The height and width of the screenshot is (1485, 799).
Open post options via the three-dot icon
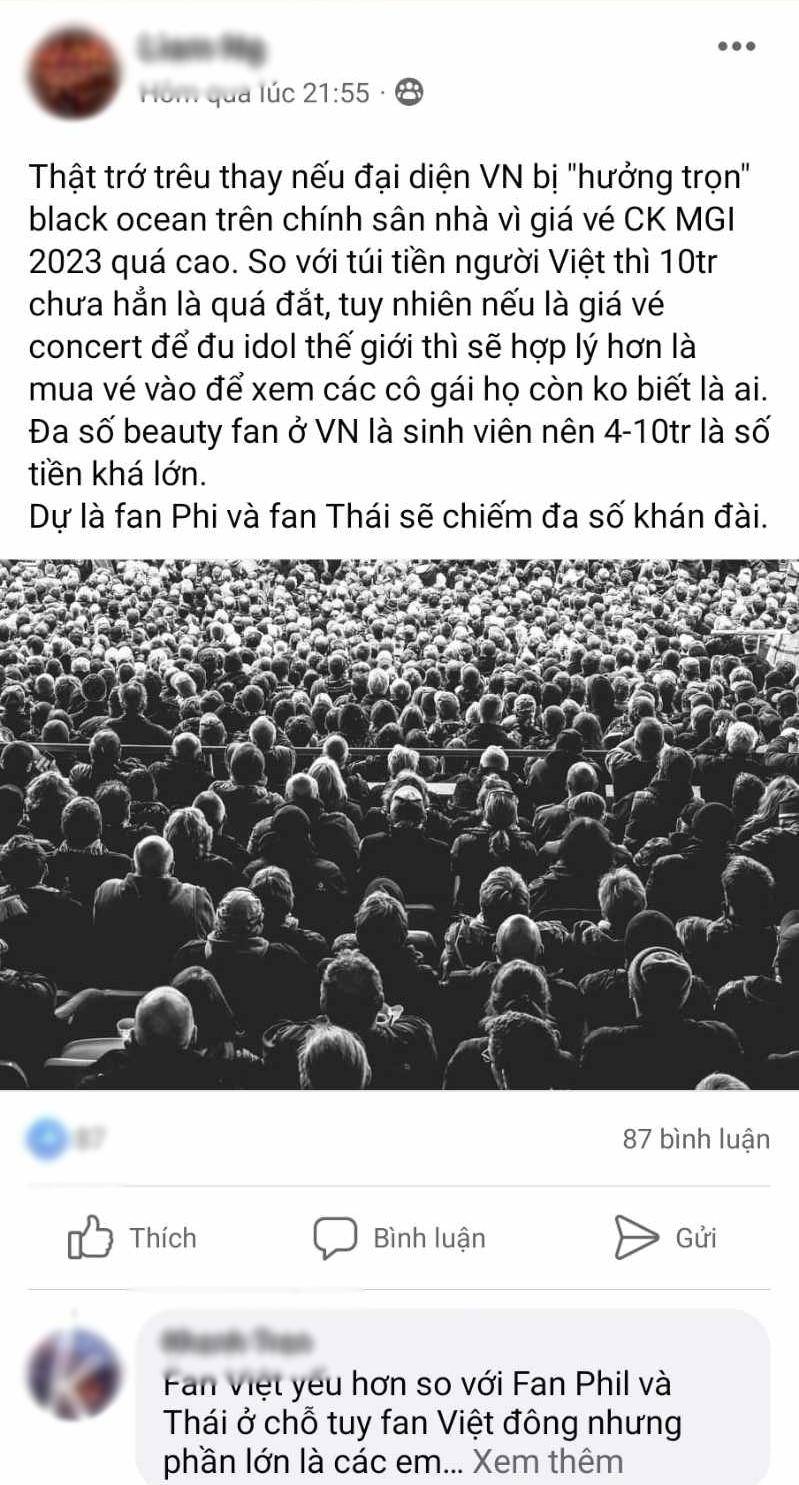(734, 44)
